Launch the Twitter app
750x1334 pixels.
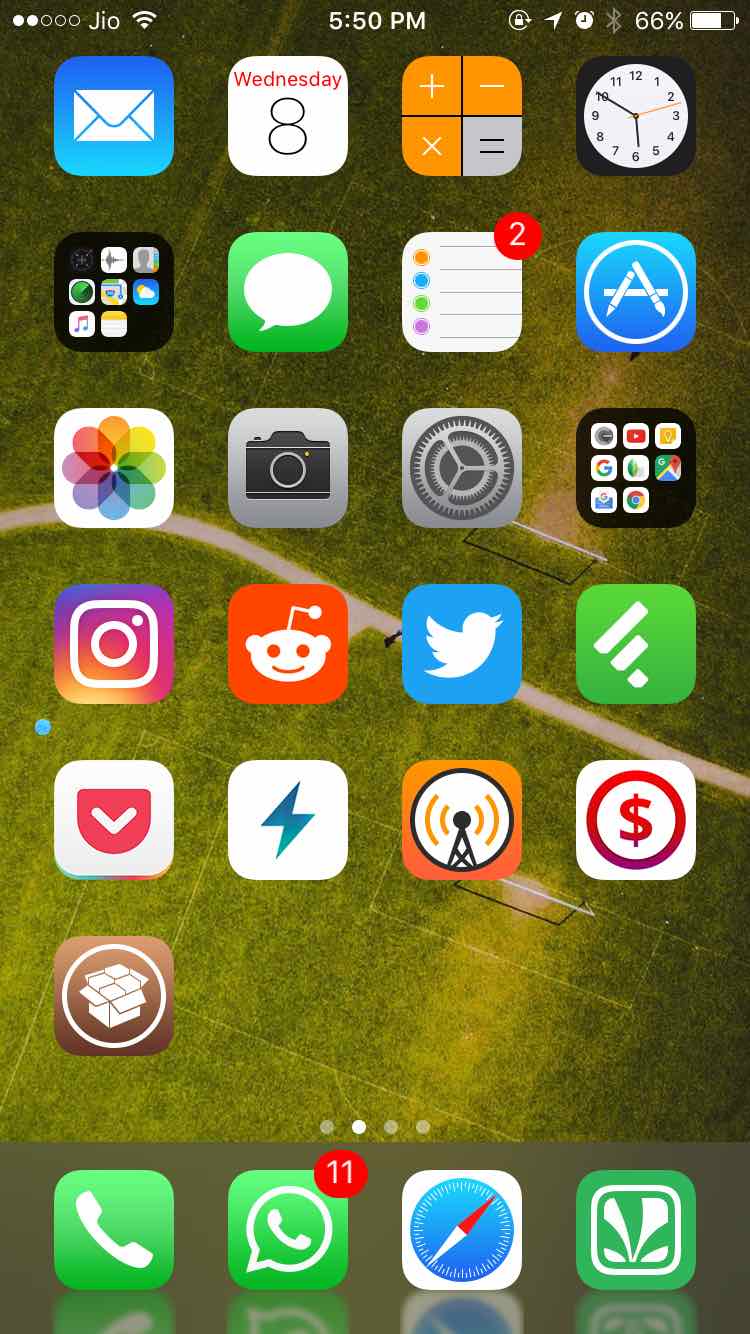click(x=462, y=644)
